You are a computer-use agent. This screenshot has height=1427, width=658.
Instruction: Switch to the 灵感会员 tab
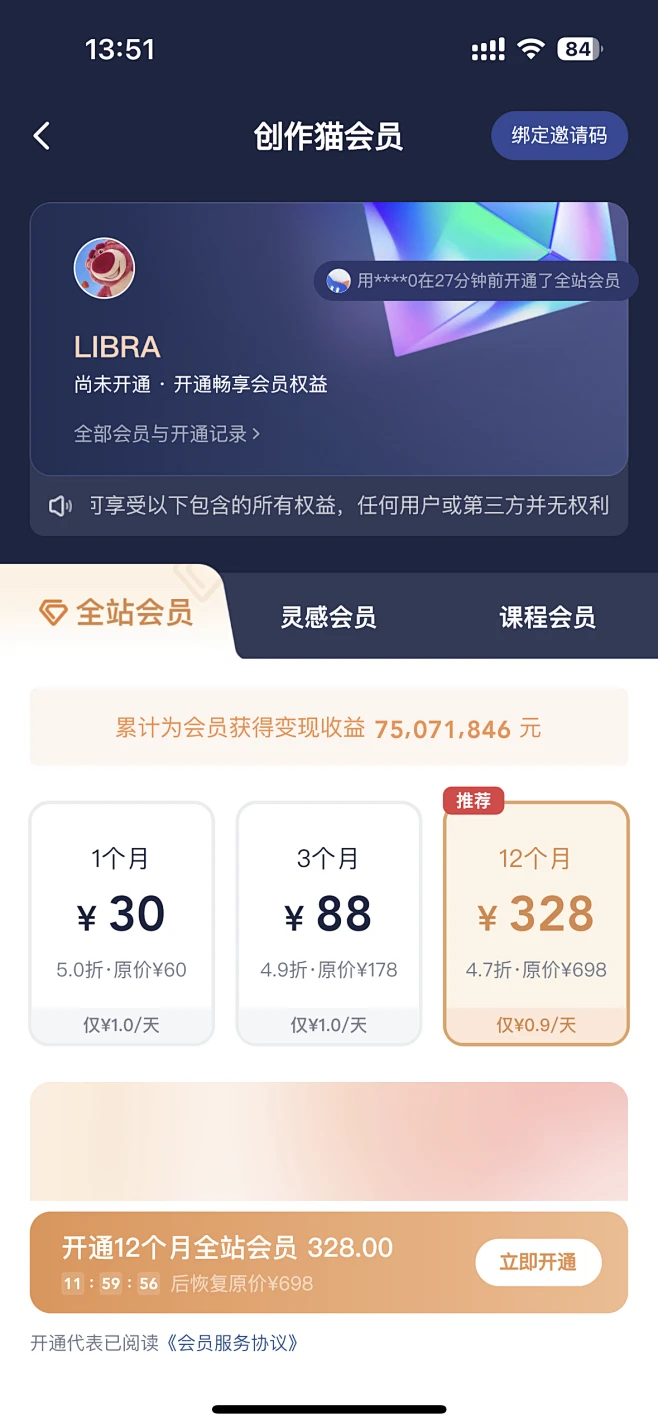[328, 617]
